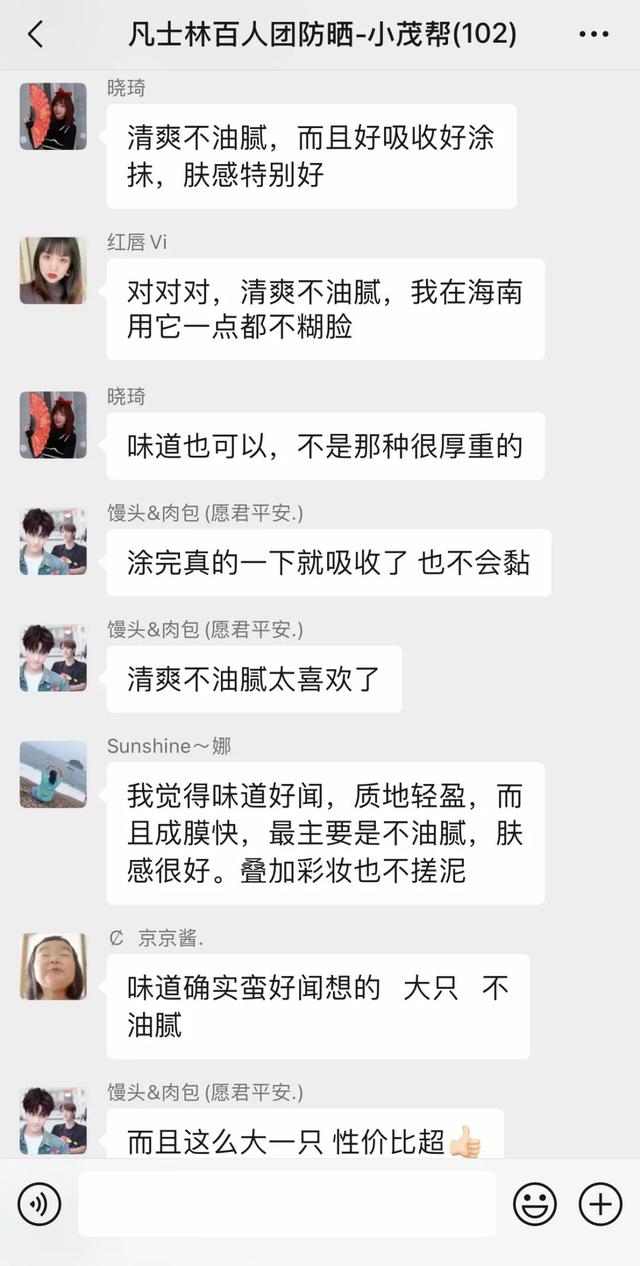Open 馒头&肉包's avatar beside 涂完真的一下就吸收了 message
Viewport: 640px width, 1266px height.
pos(53,541)
